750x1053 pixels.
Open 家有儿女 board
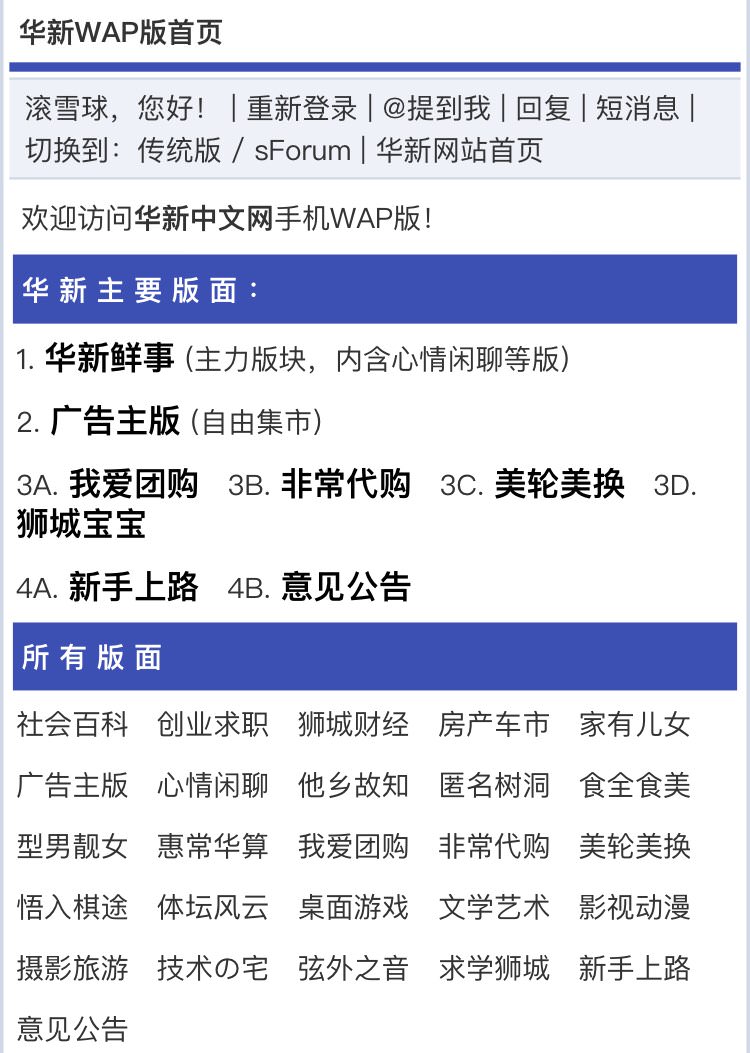635,724
